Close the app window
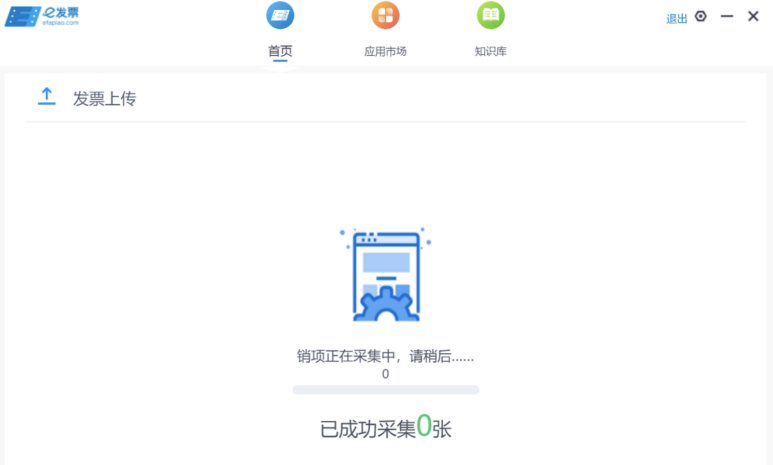Screen dimensions: 773x465 (x=753, y=16)
